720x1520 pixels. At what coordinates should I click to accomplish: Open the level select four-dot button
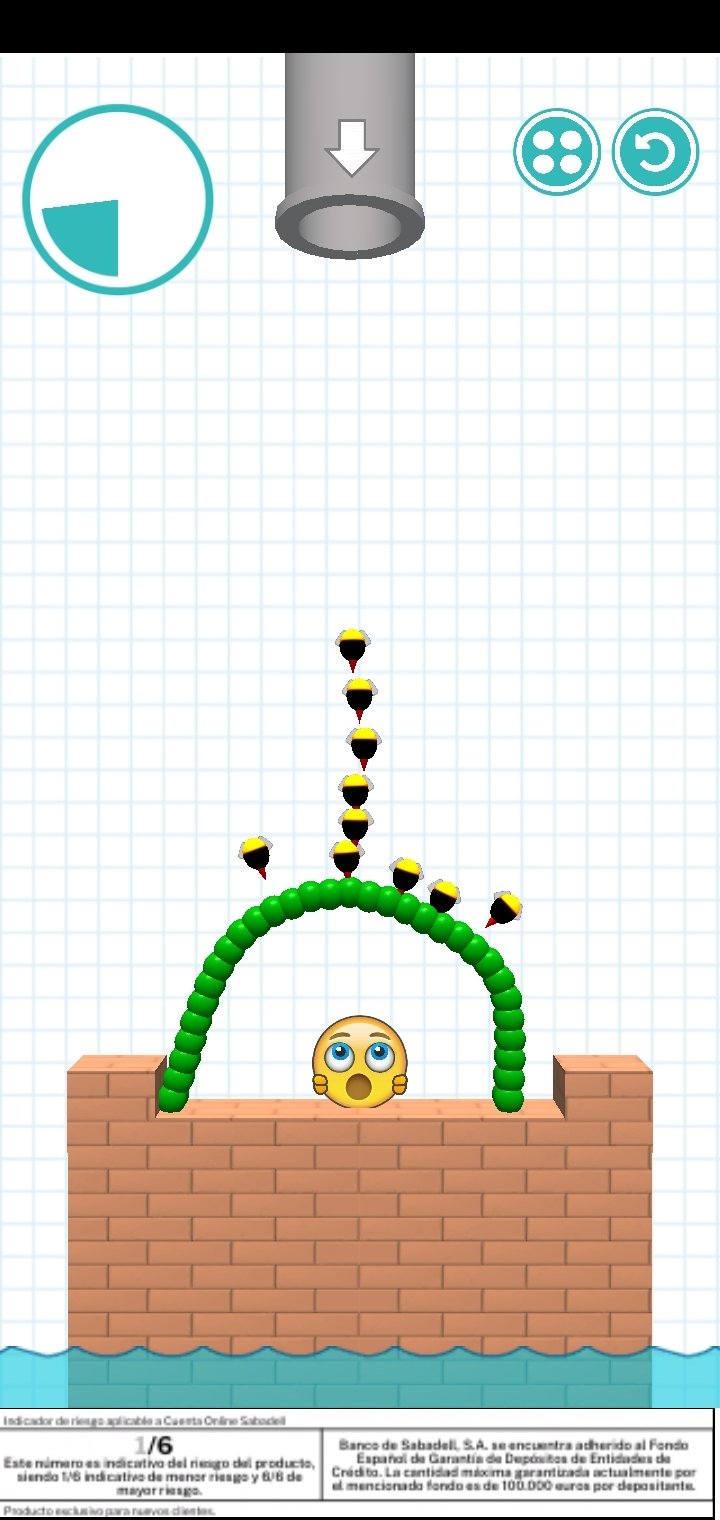coord(557,152)
